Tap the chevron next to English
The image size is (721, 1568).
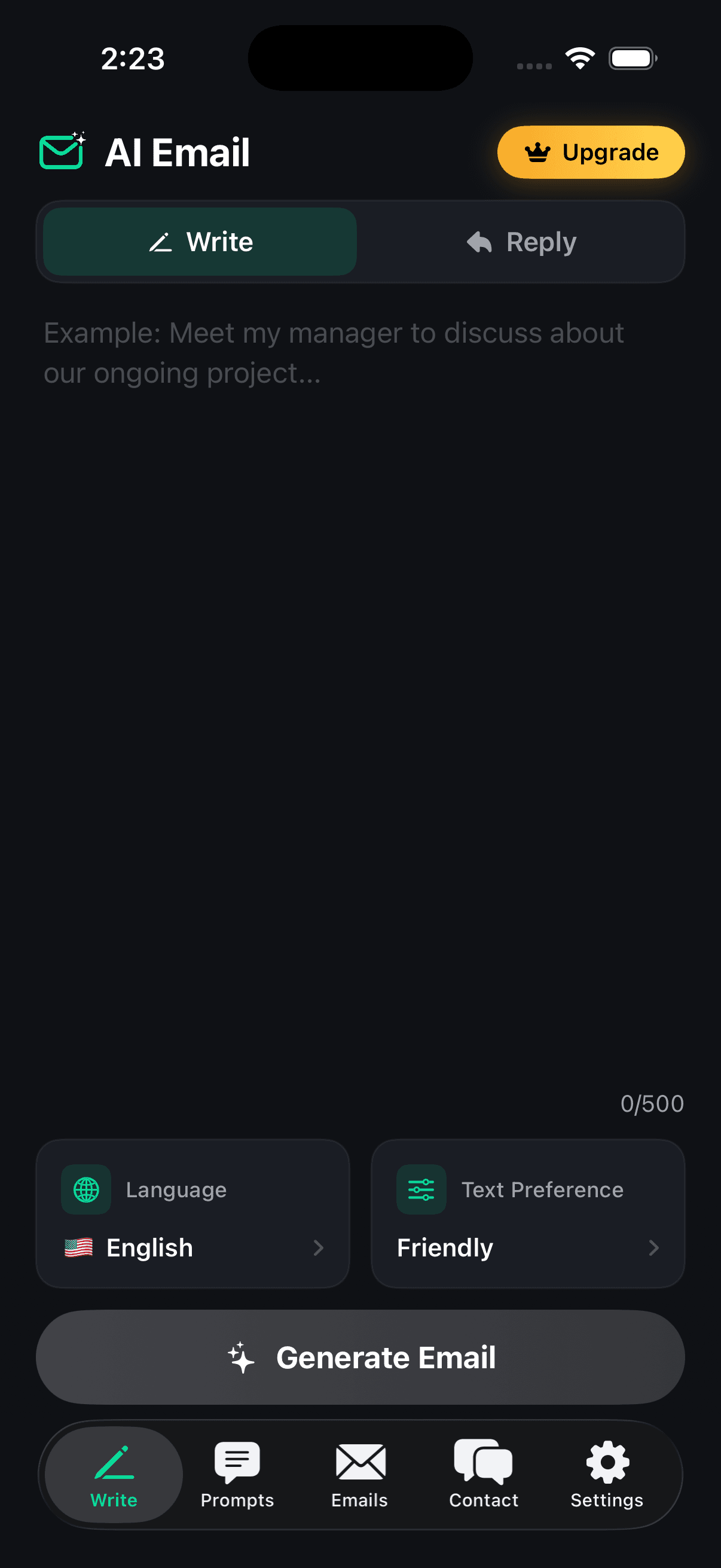pos(319,1248)
